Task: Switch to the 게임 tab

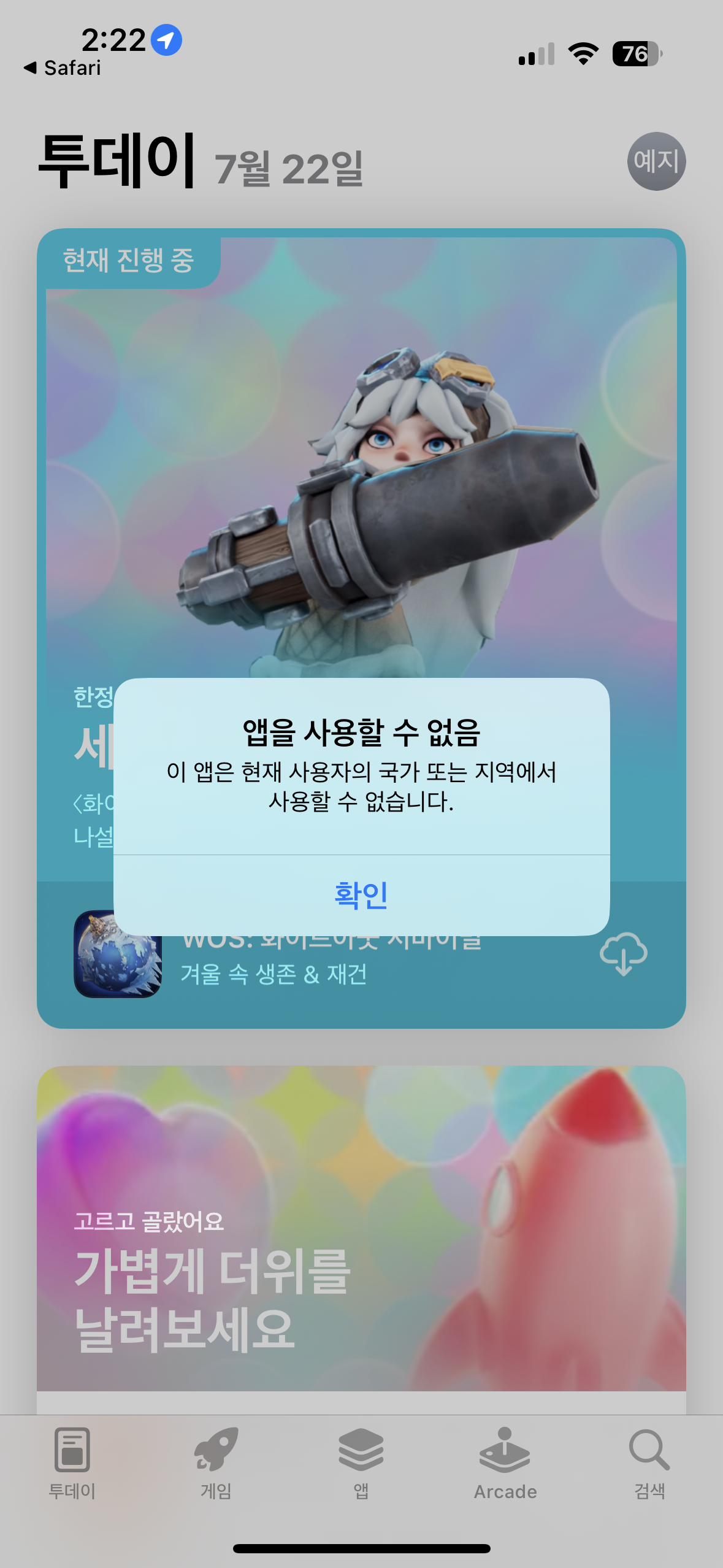Action: pyautogui.click(x=216, y=1463)
